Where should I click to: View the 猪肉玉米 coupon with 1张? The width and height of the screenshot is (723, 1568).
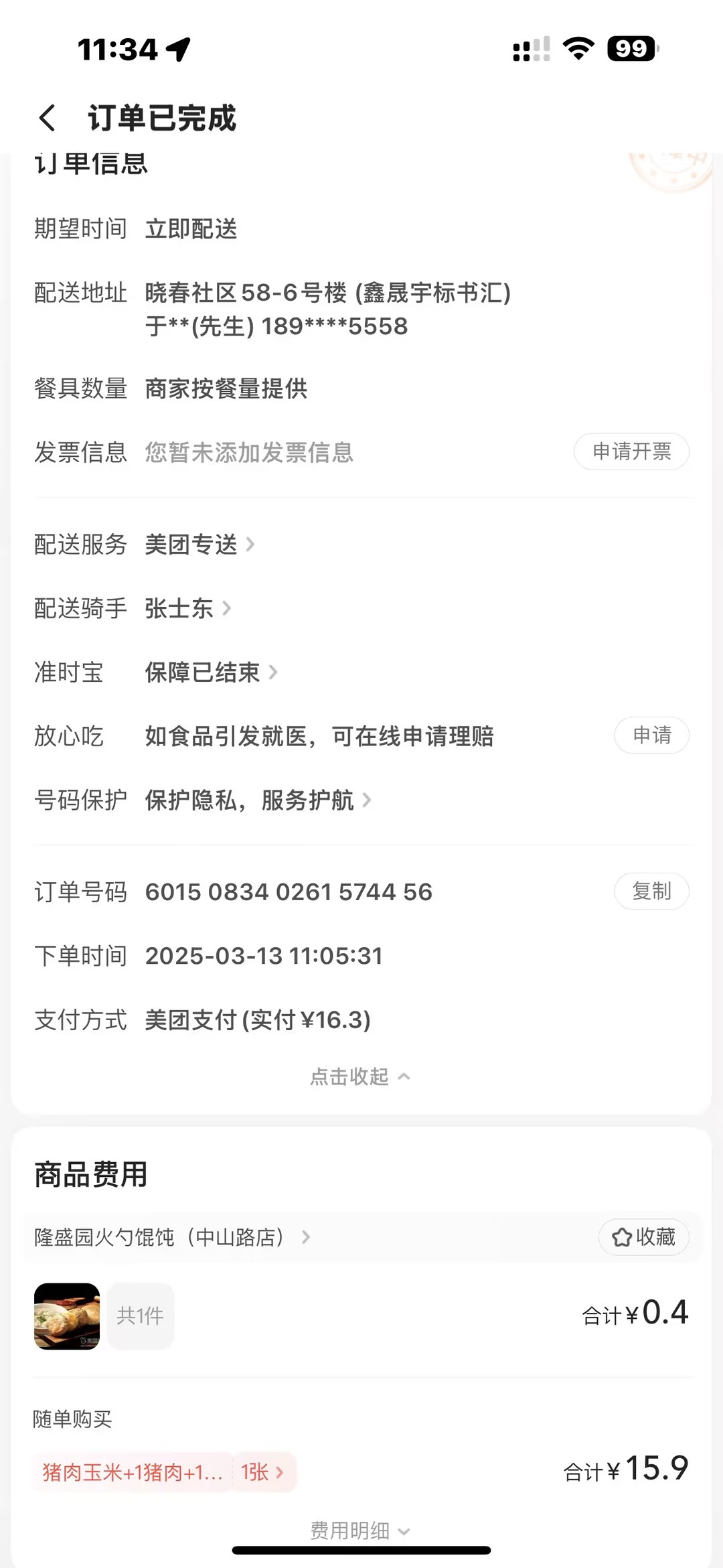click(164, 1472)
